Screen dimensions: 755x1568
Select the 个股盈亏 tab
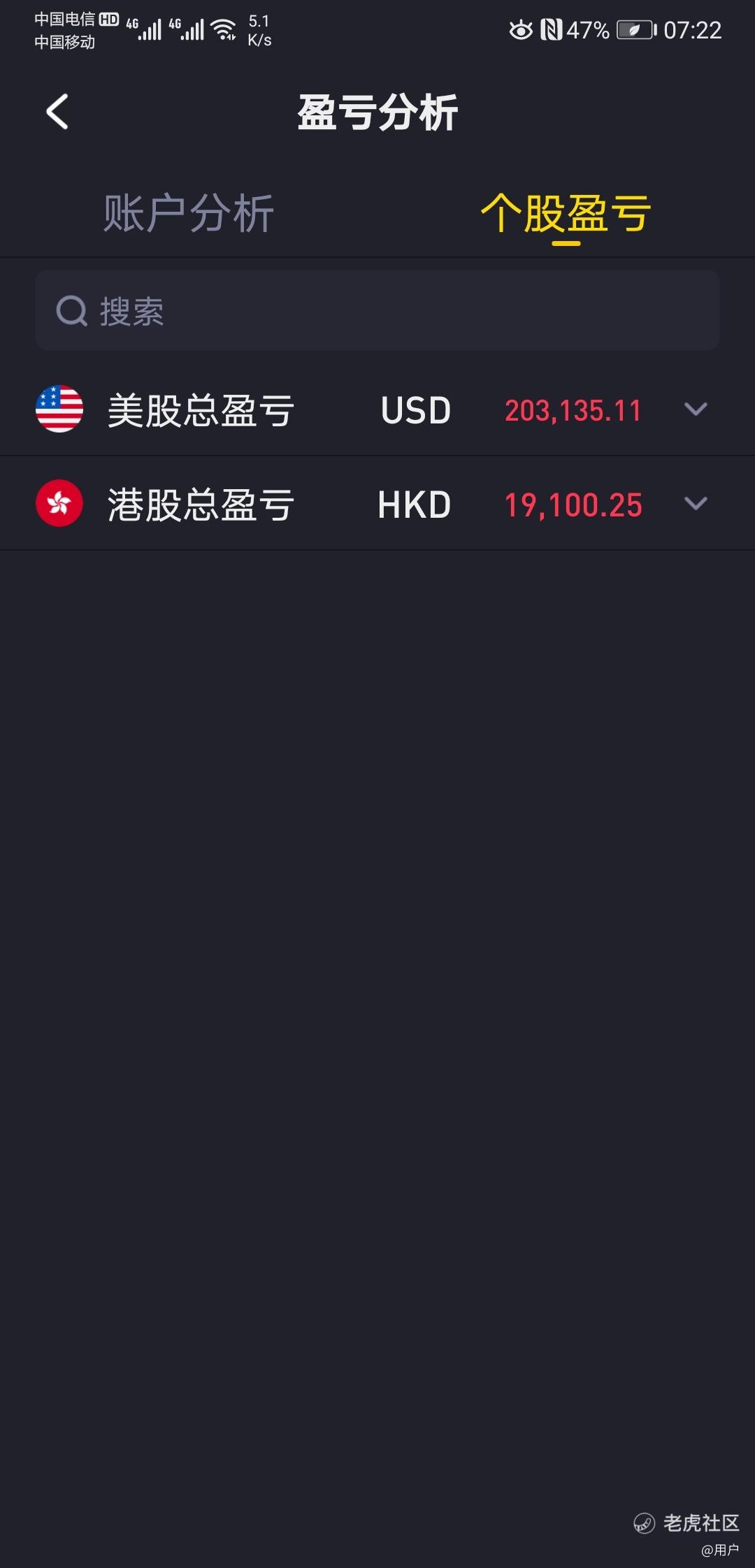566,213
